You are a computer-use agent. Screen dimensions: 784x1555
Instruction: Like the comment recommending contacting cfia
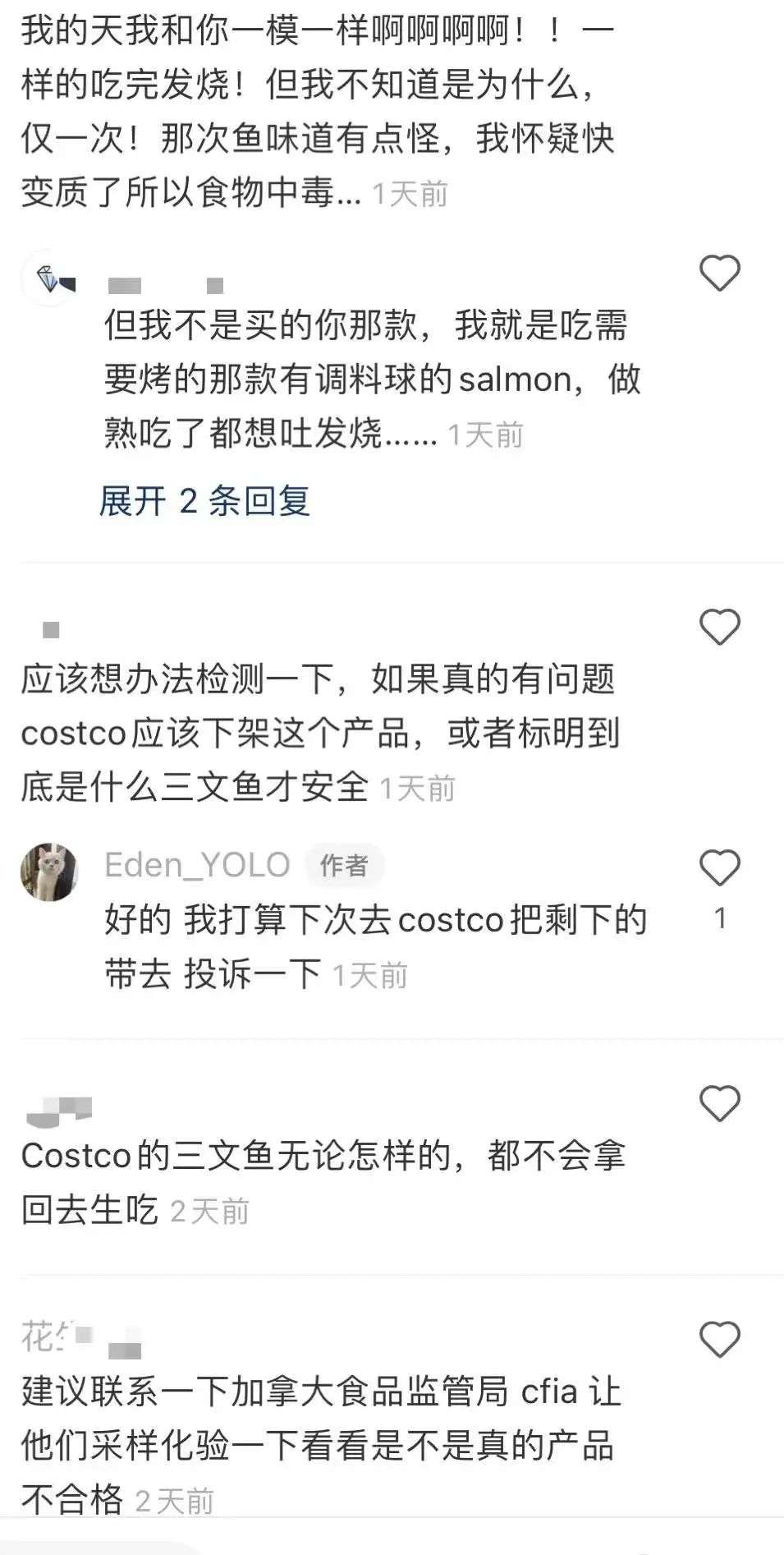pos(719,1340)
